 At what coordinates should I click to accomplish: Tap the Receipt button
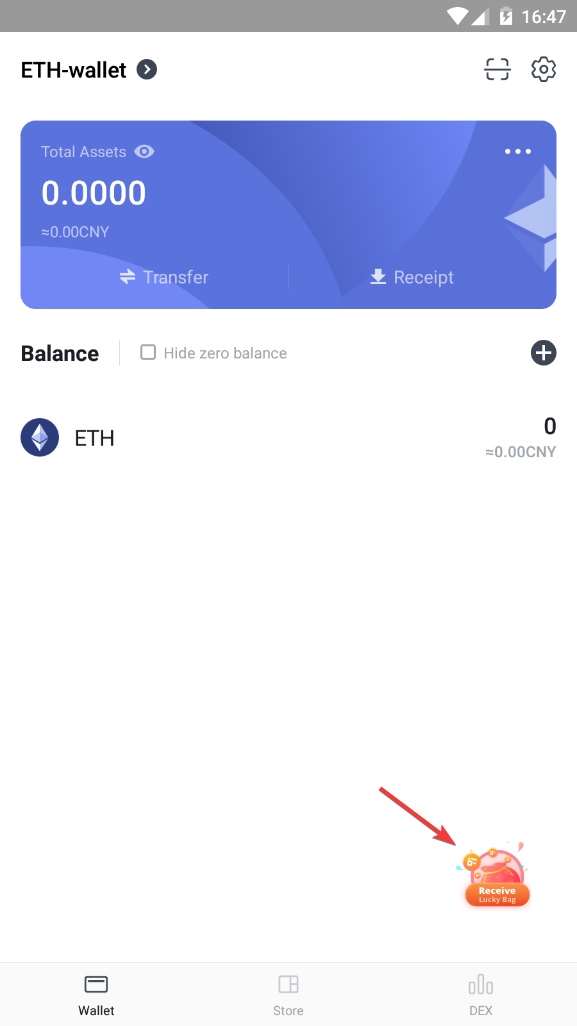point(411,277)
